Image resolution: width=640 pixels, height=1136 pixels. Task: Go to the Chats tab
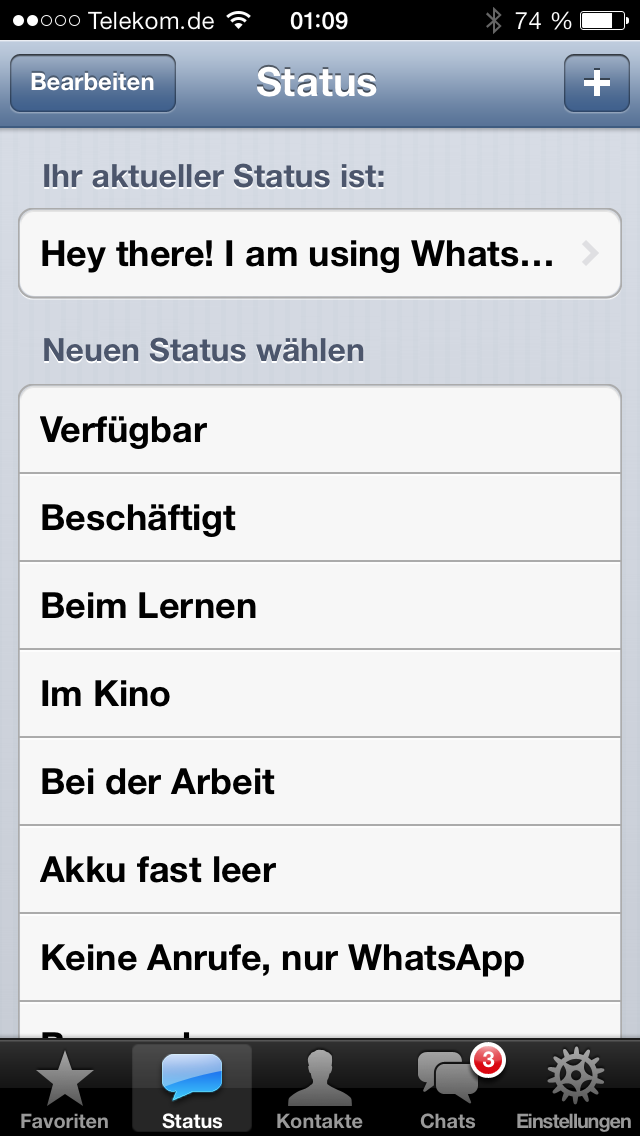point(448,1089)
